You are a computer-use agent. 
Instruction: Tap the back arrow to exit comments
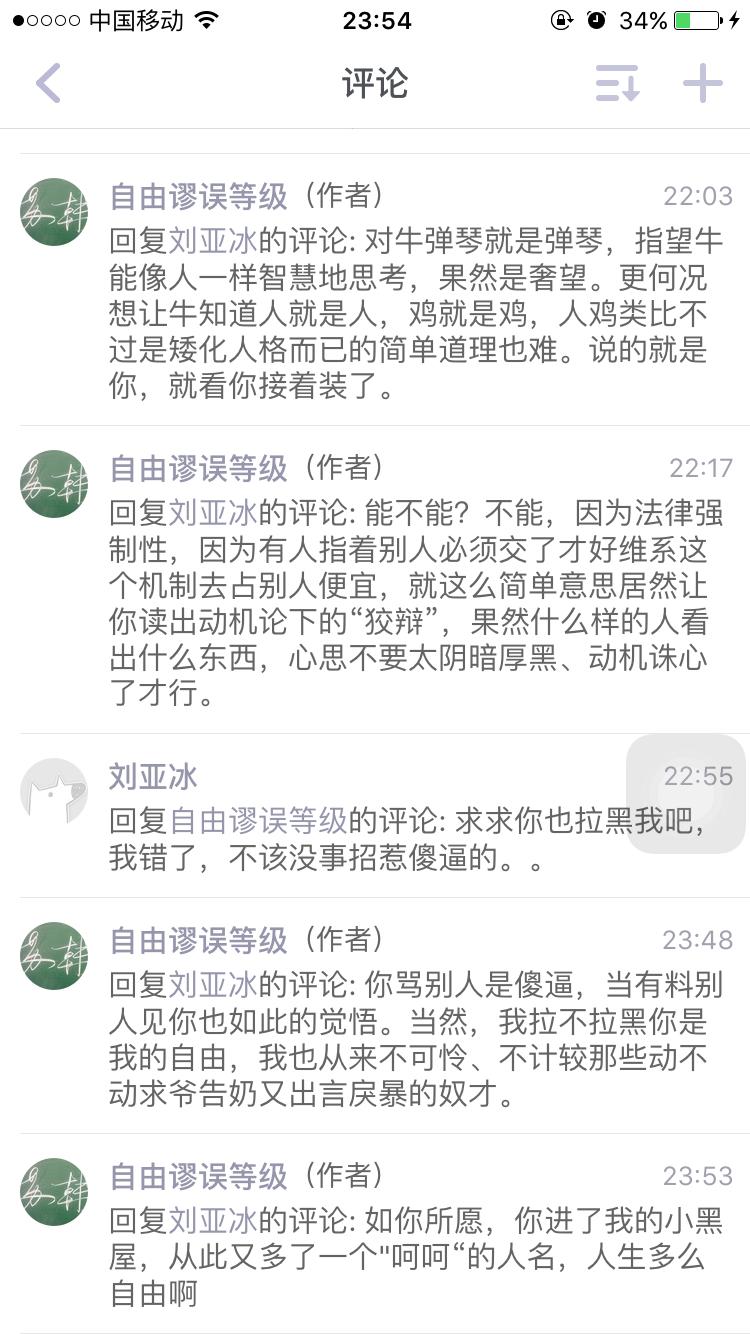coord(47,84)
